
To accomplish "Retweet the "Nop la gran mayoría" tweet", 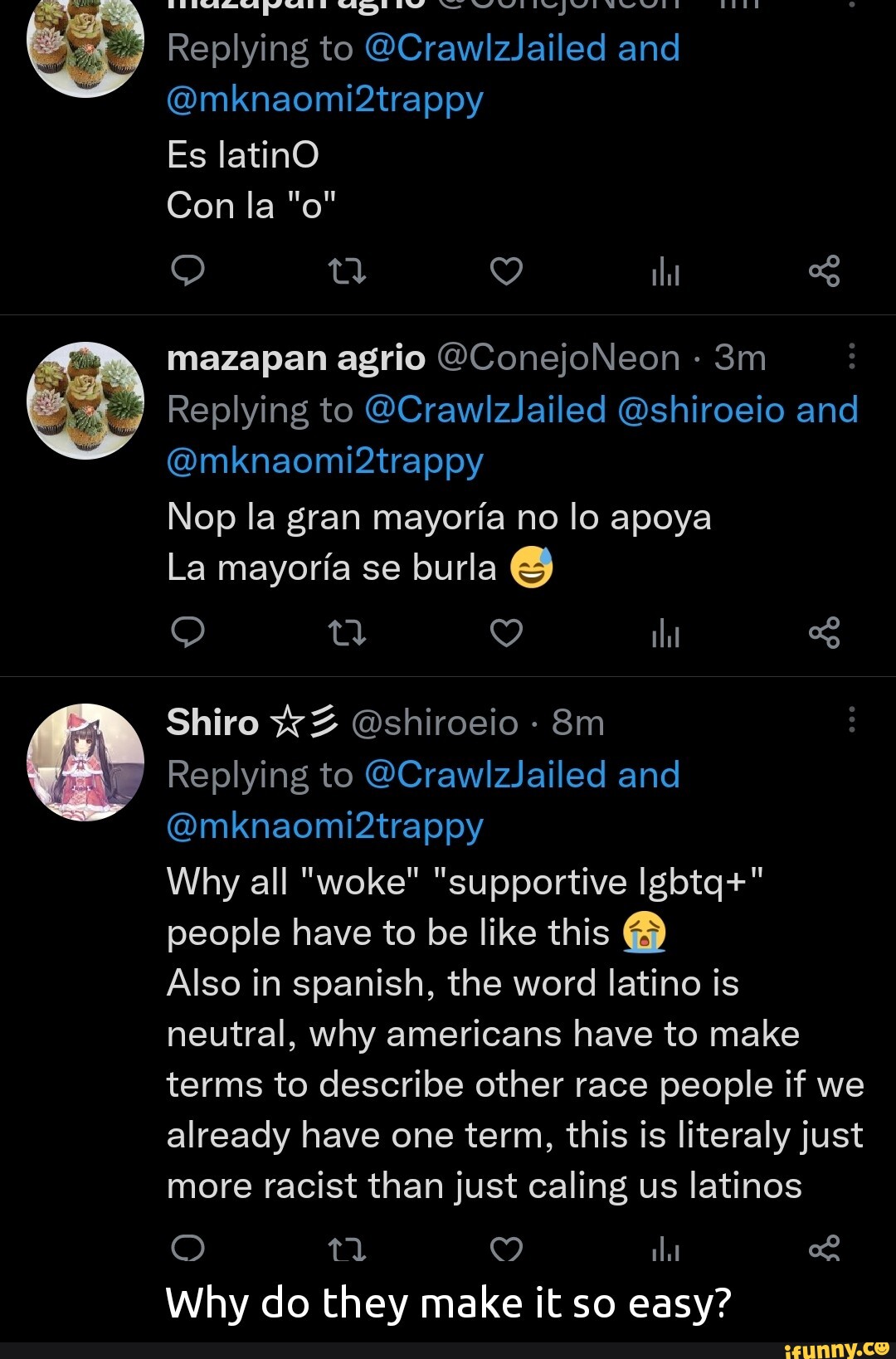I will pos(347,633).
